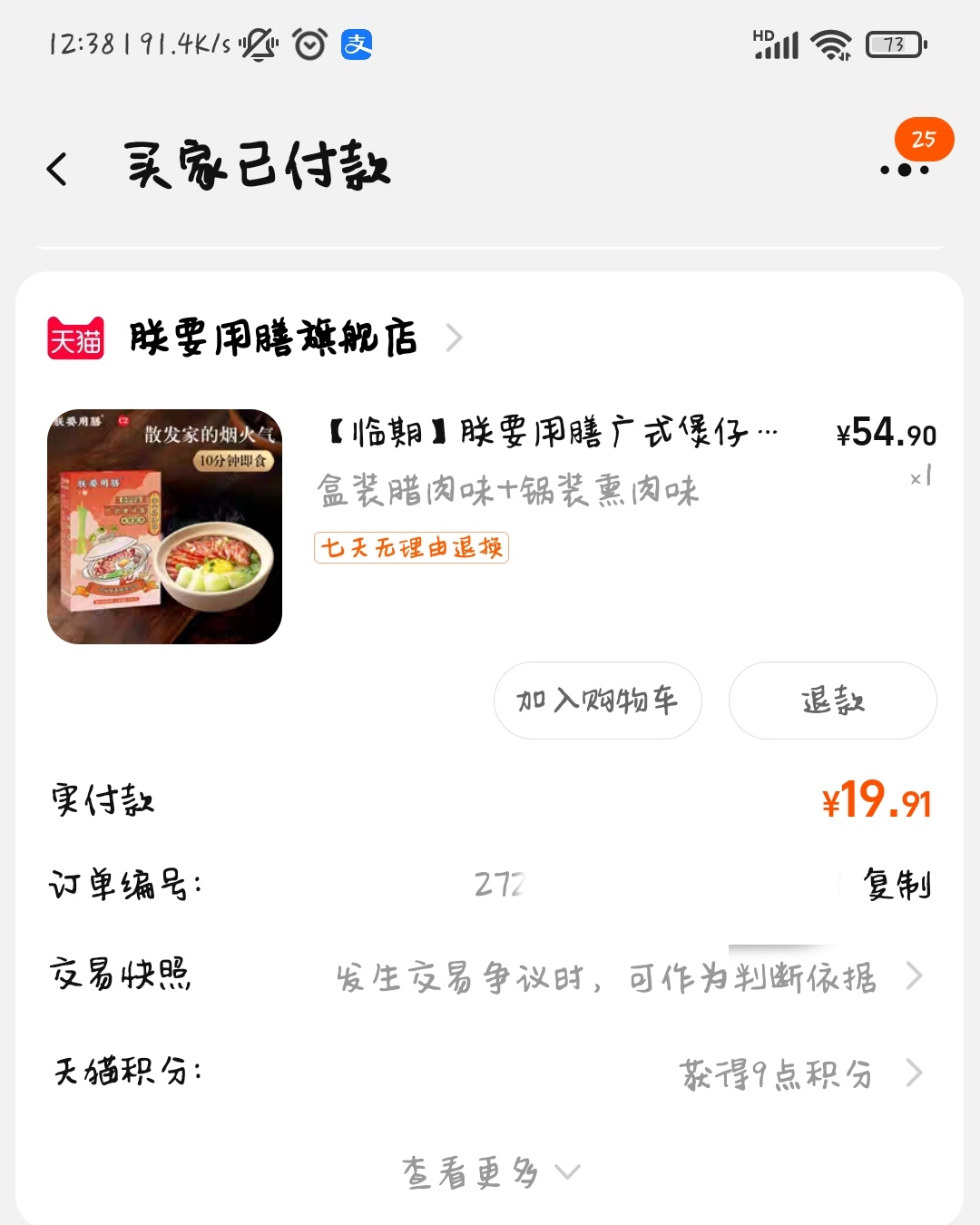980x1225 pixels.
Task: Copy the order number with 复制
Action: [897, 884]
